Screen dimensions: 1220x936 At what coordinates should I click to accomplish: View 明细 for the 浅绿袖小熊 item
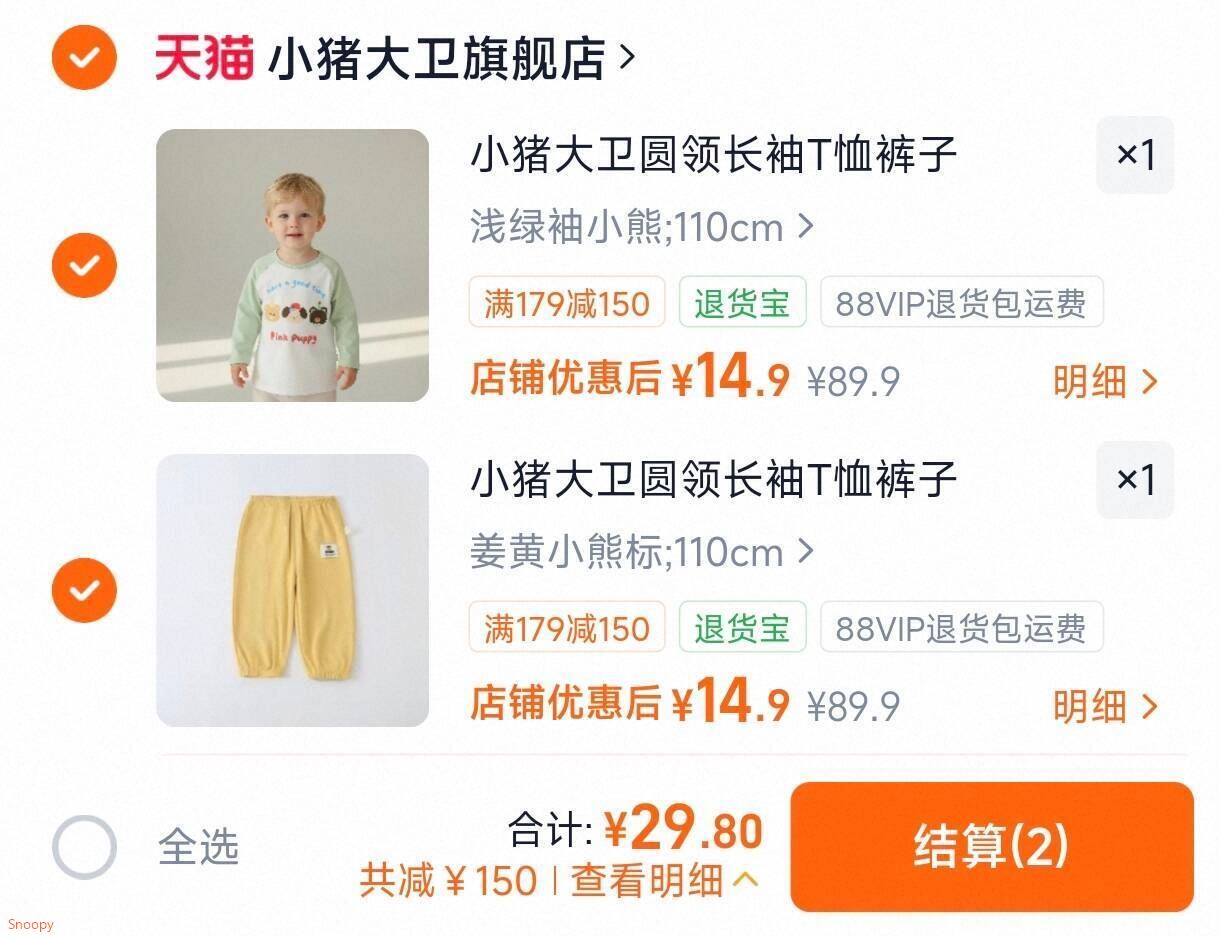1105,381
